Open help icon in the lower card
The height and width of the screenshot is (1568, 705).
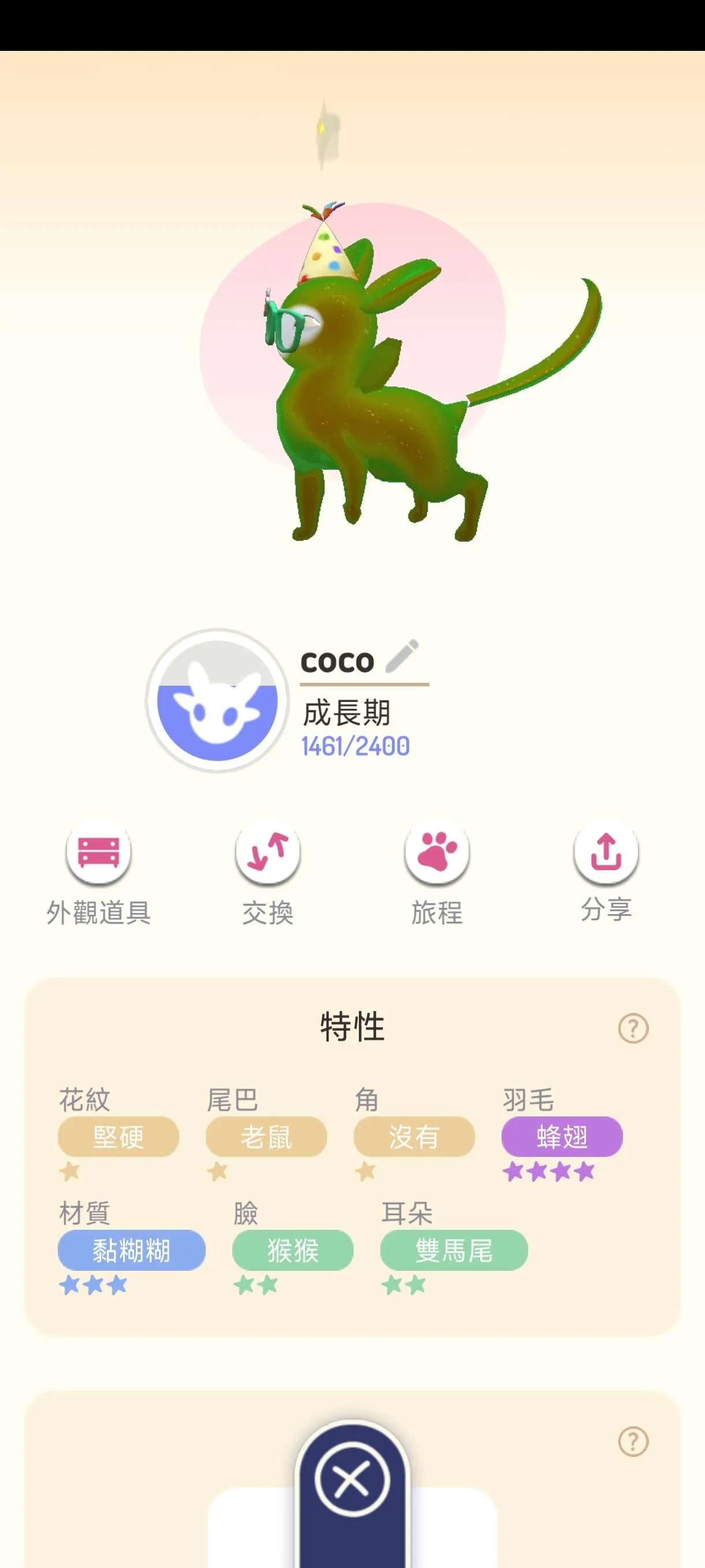[633, 1441]
